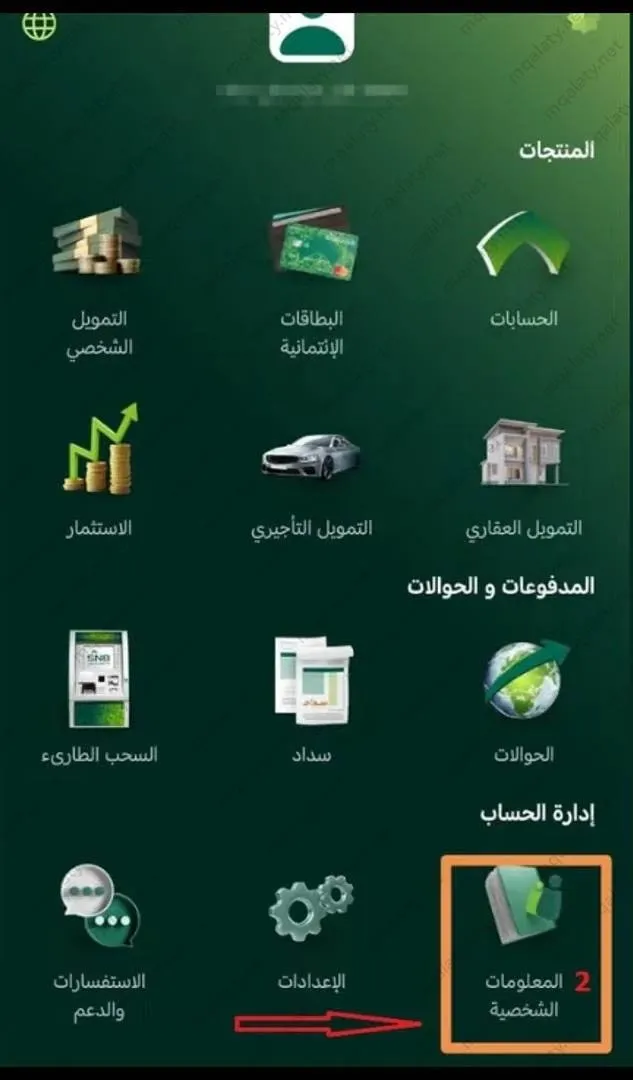Open الحسابات (Accounts)

coord(523,269)
